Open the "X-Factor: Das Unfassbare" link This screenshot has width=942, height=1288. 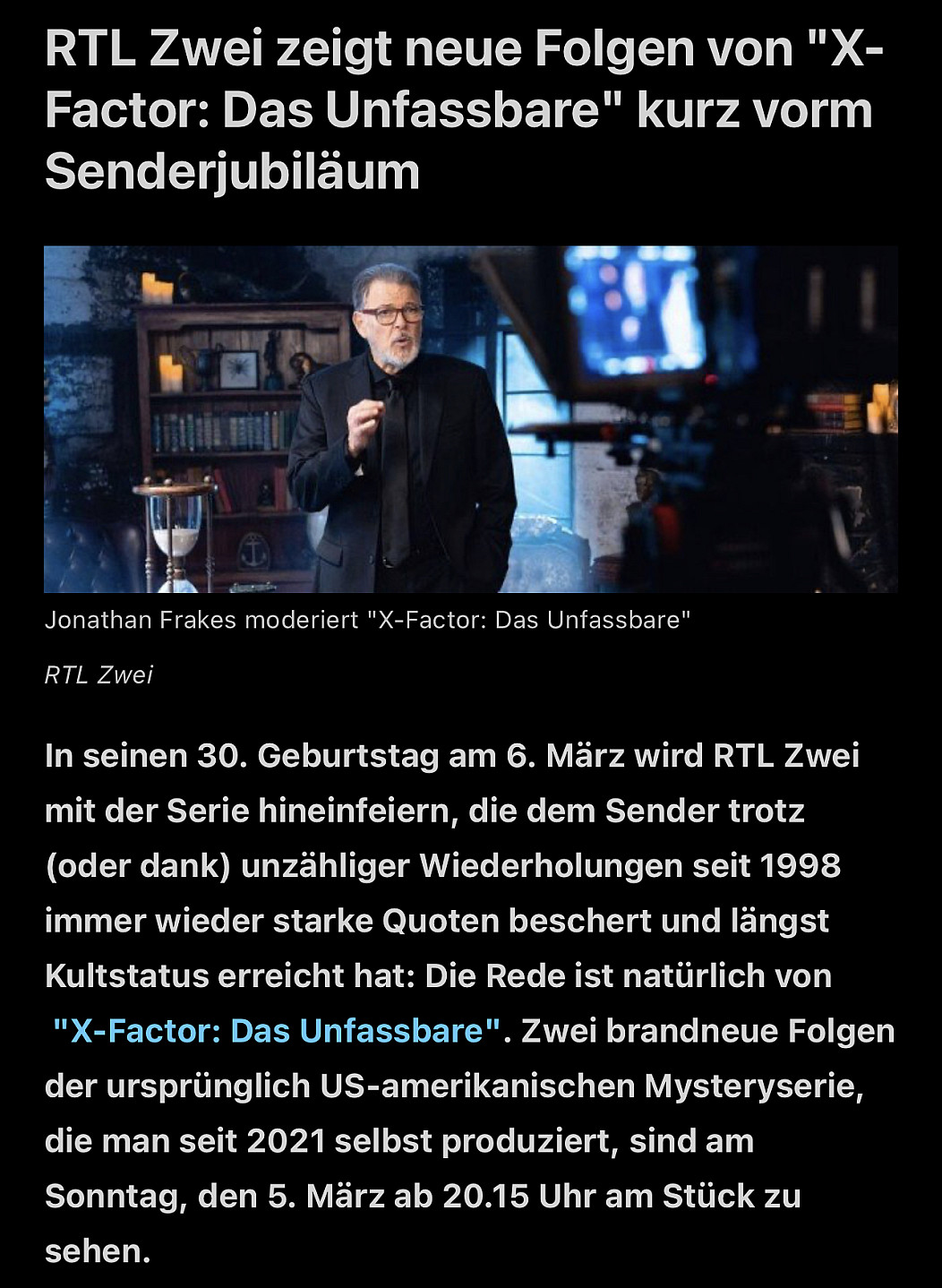pos(277,1031)
